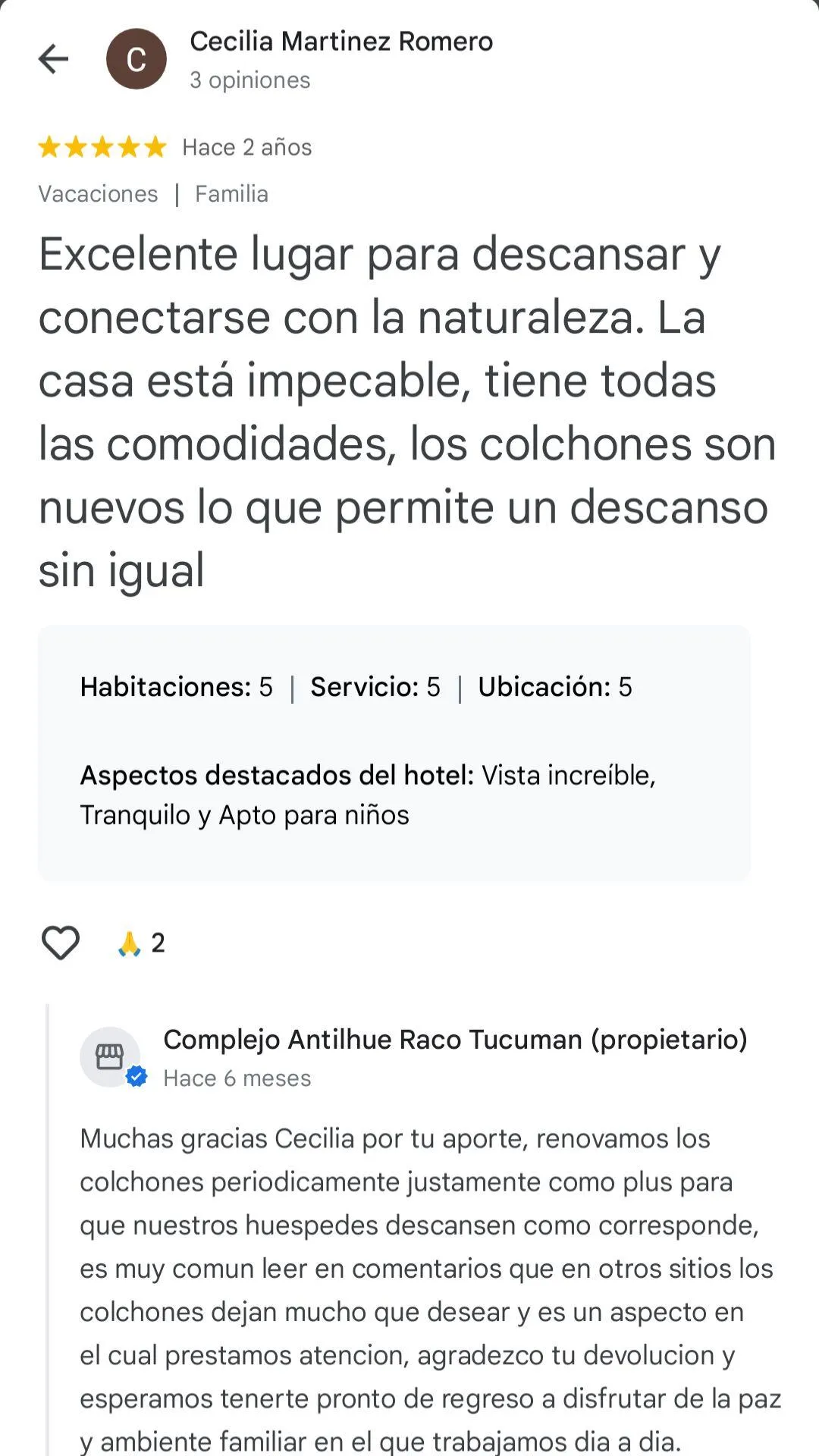Open Cecilia Martinez Romero's profile avatar

point(136,59)
